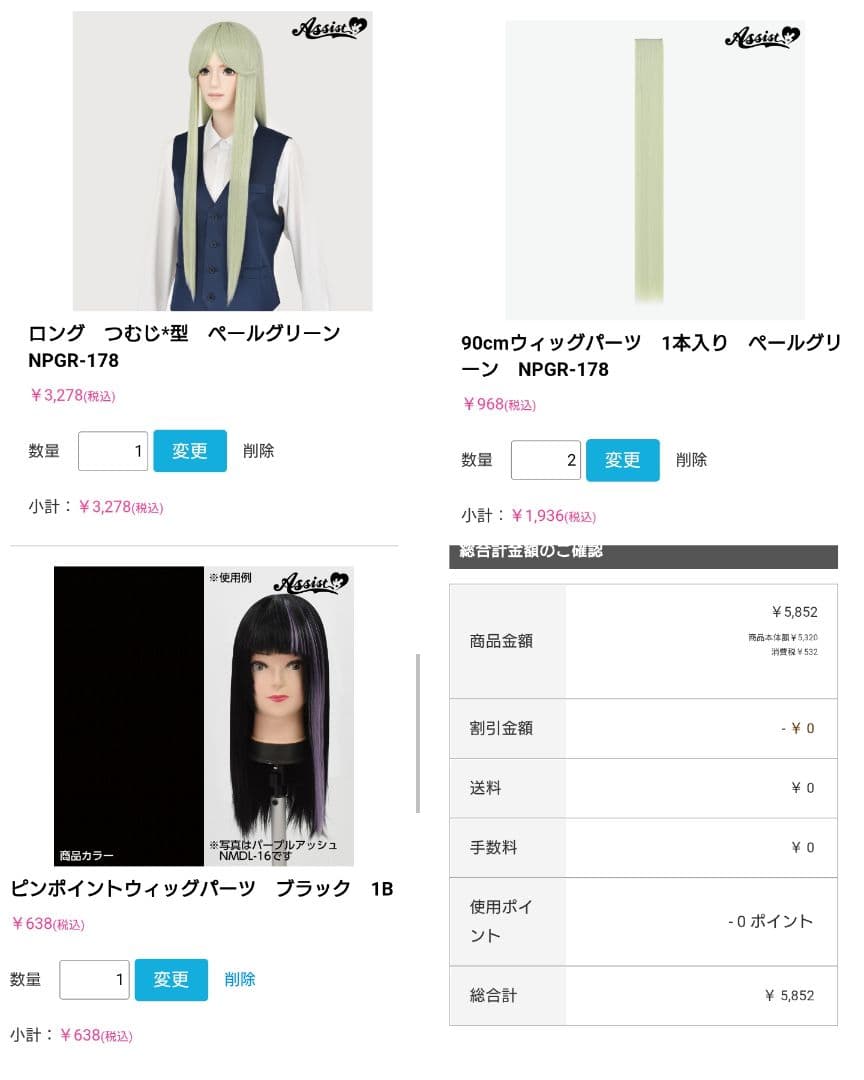Remove 90cmウィッグパーツ via 削除
The height and width of the screenshot is (1080, 864).
(x=691, y=460)
